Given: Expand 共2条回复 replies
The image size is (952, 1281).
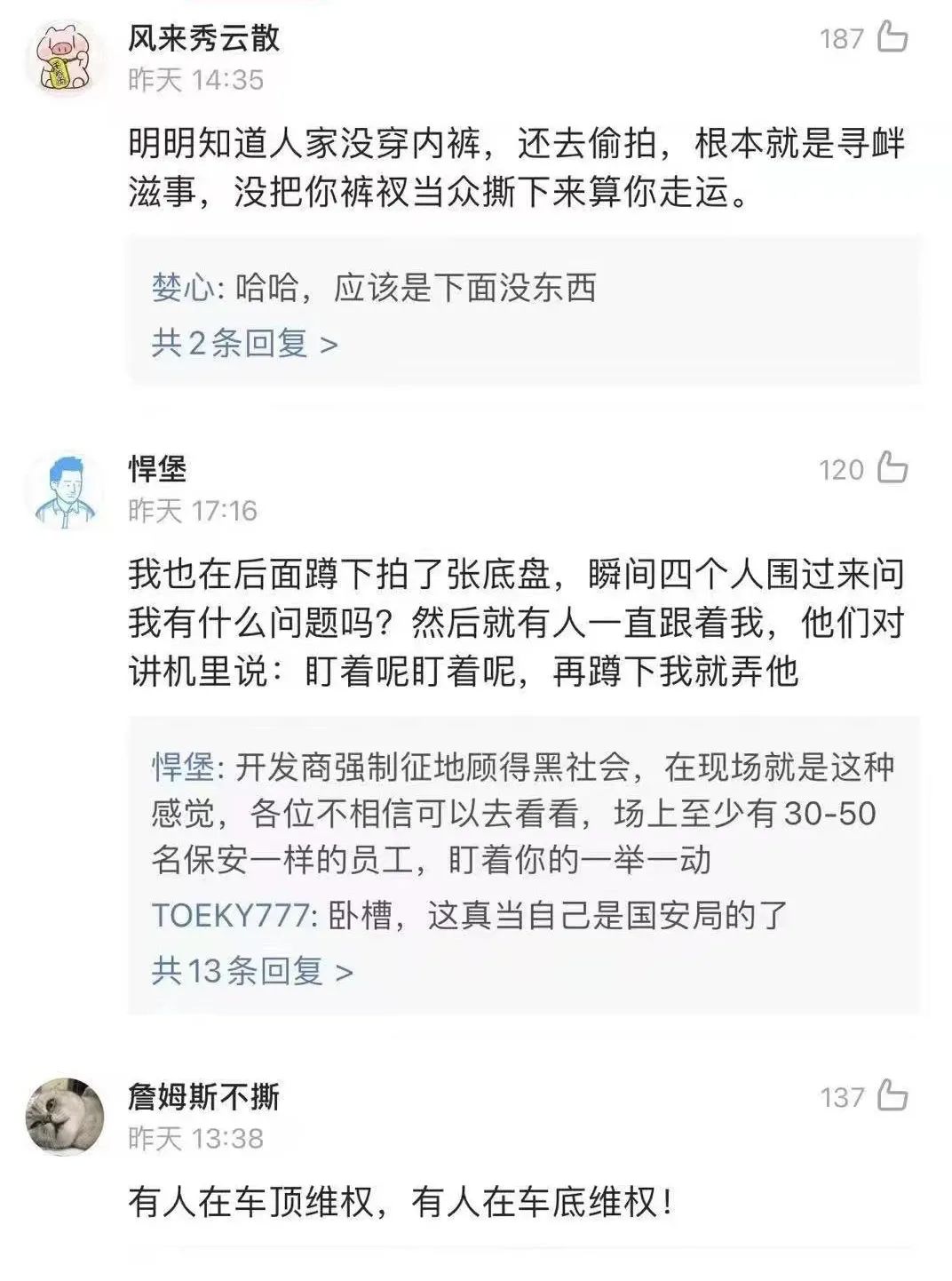Looking at the screenshot, I should (244, 343).
